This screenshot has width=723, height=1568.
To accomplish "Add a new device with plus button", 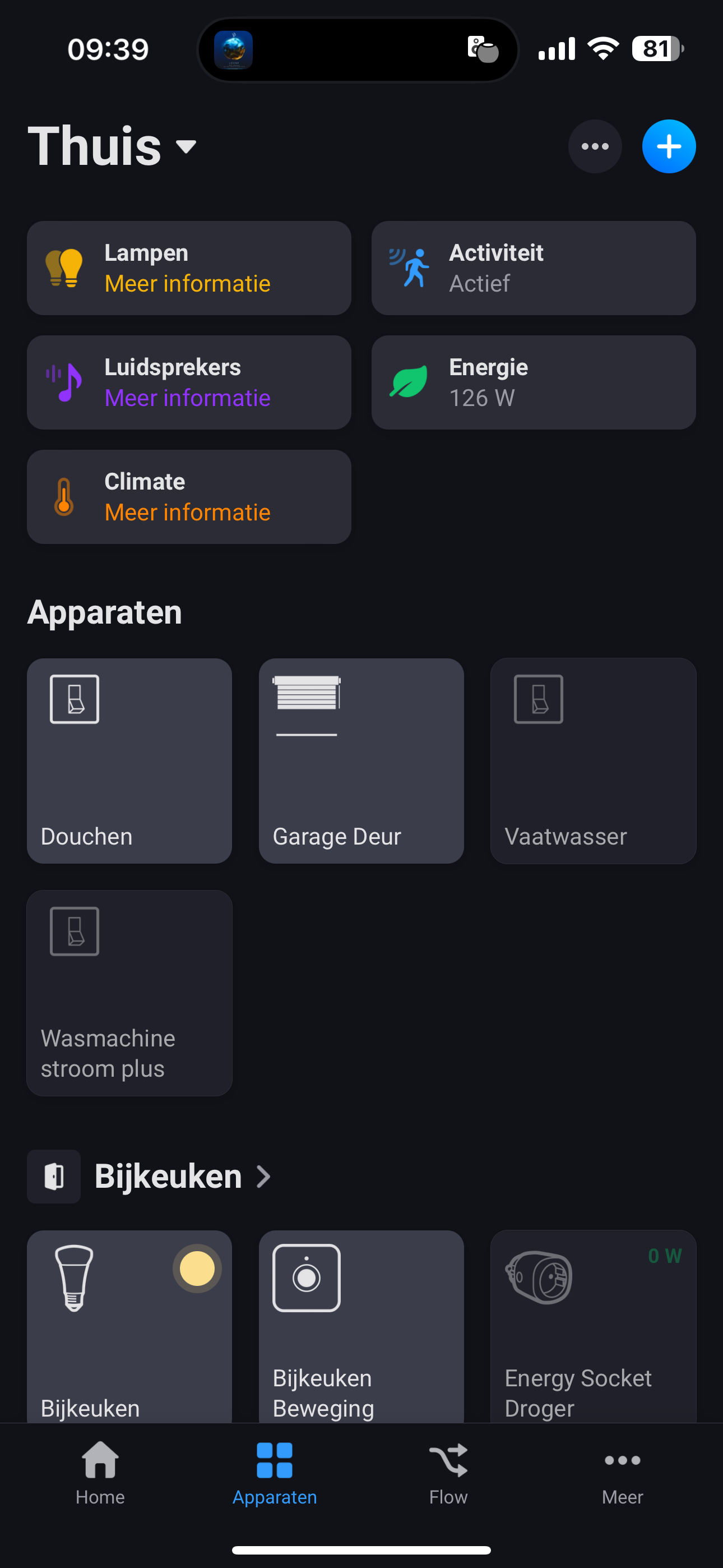I will (x=668, y=146).
